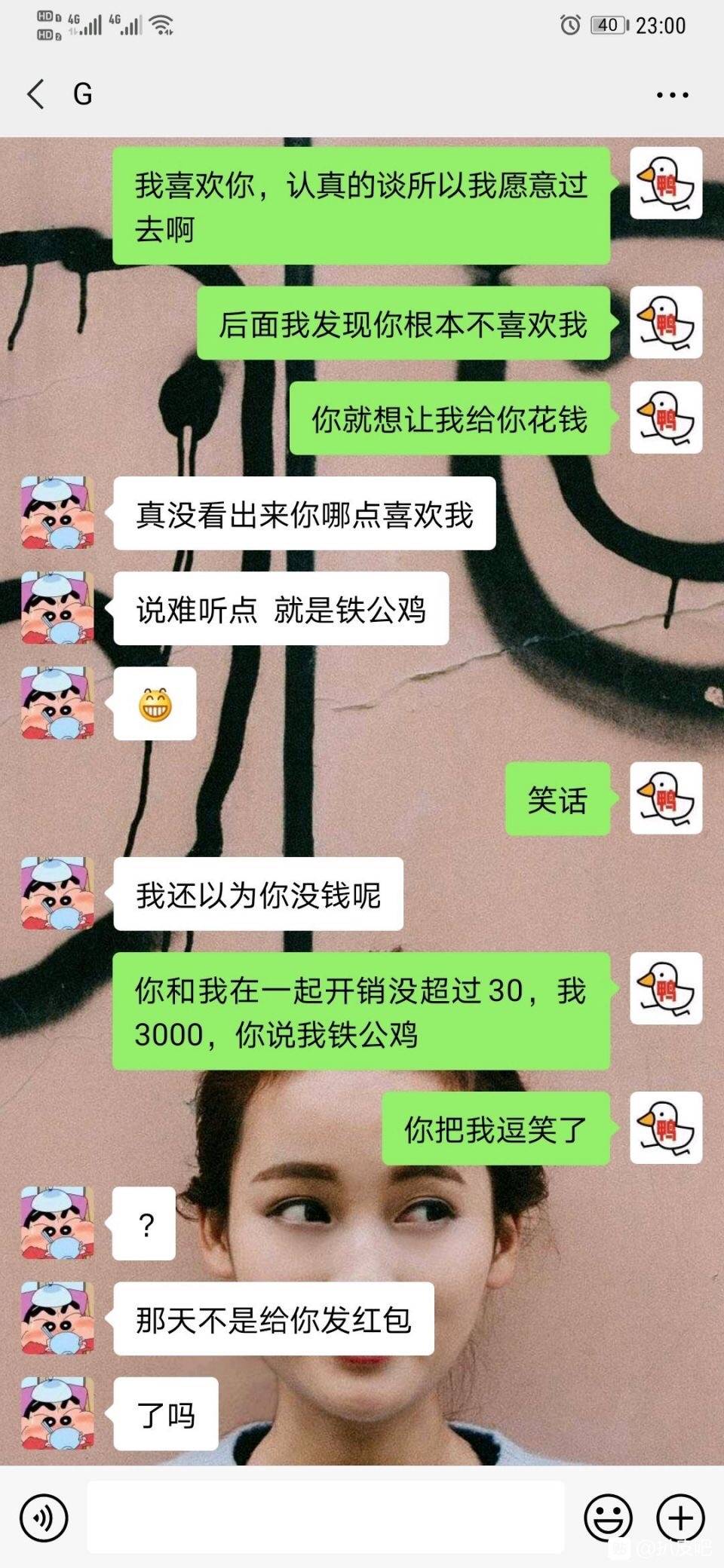
Task: Open Shin-chan avatar next to 说难听点 就是铁公鸡
Action: (57, 608)
